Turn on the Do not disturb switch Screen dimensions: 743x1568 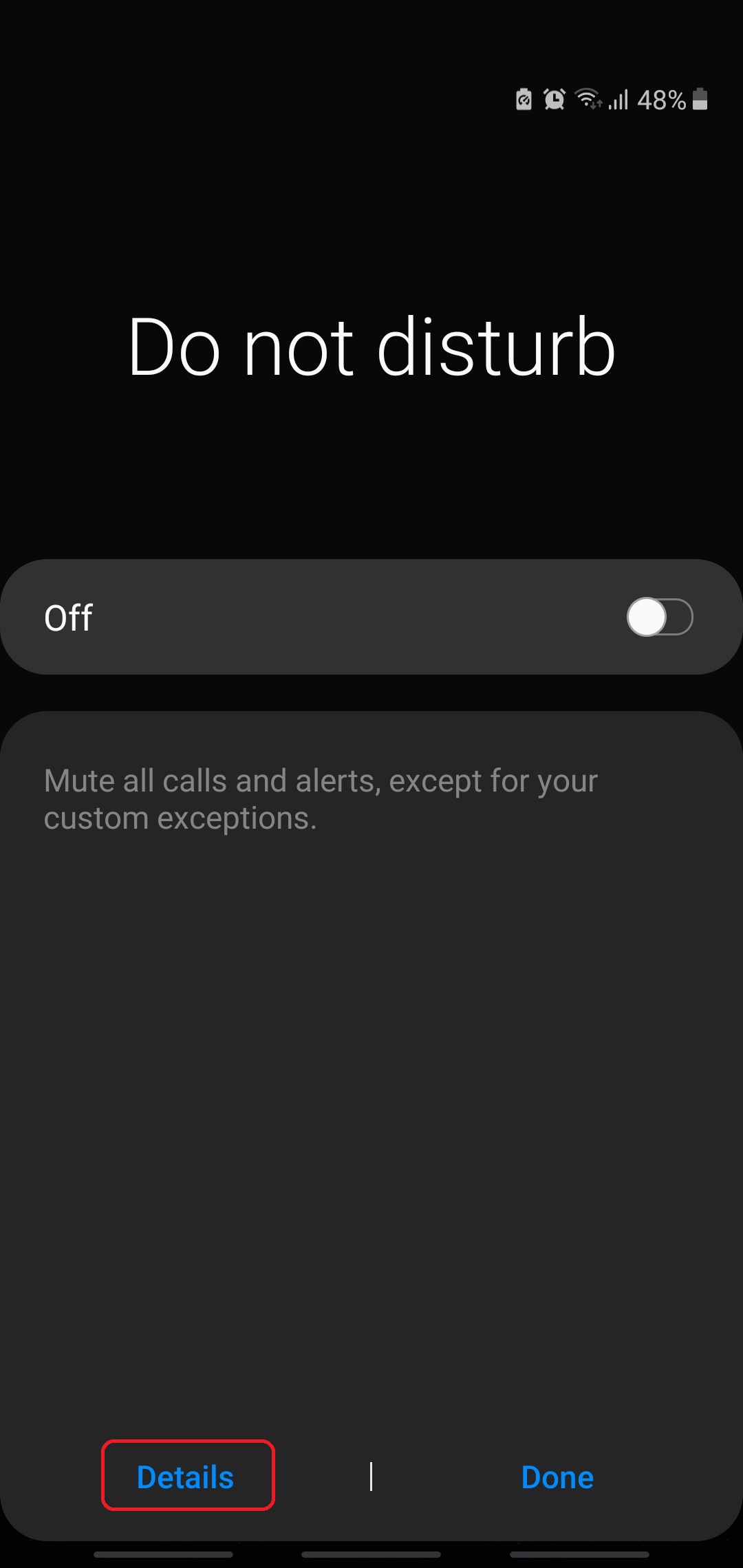(659, 617)
